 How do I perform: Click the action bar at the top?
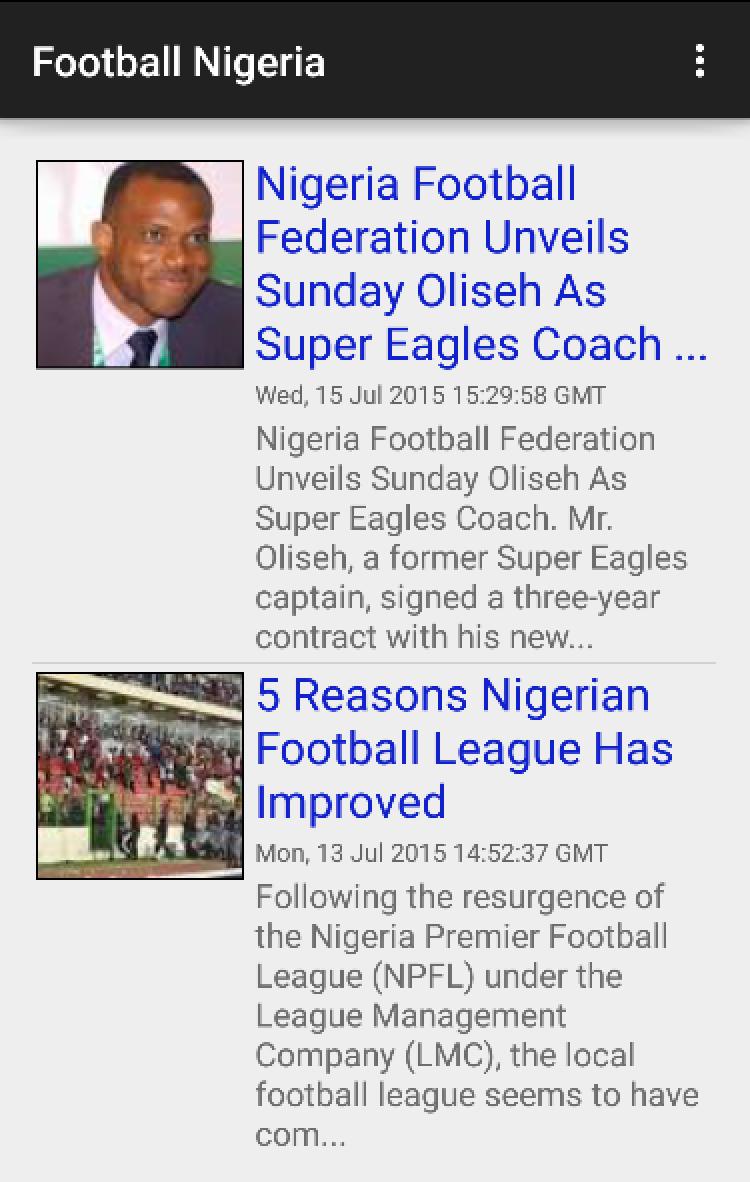click(375, 60)
